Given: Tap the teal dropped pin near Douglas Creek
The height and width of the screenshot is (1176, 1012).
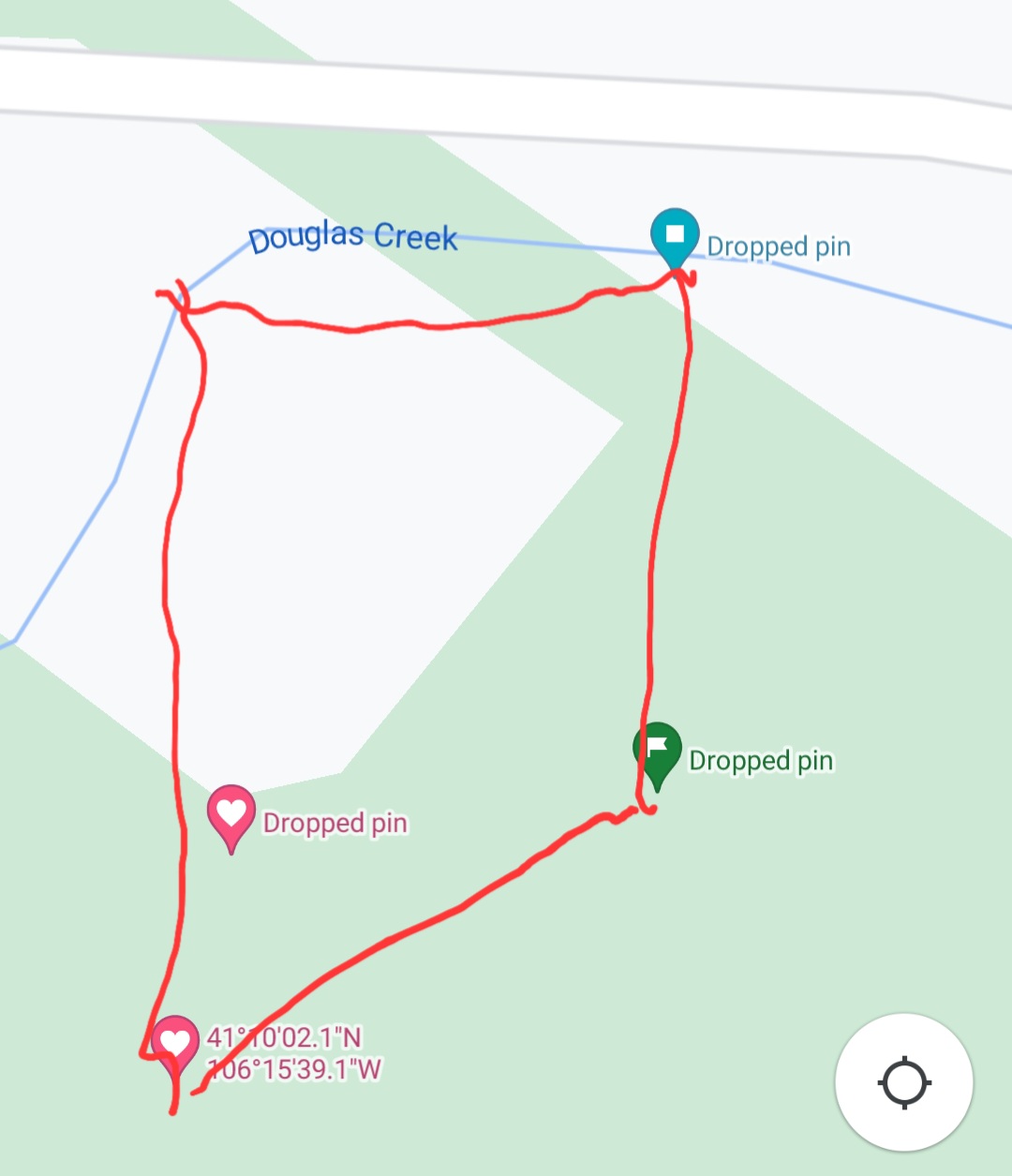Looking at the screenshot, I should point(675,234).
